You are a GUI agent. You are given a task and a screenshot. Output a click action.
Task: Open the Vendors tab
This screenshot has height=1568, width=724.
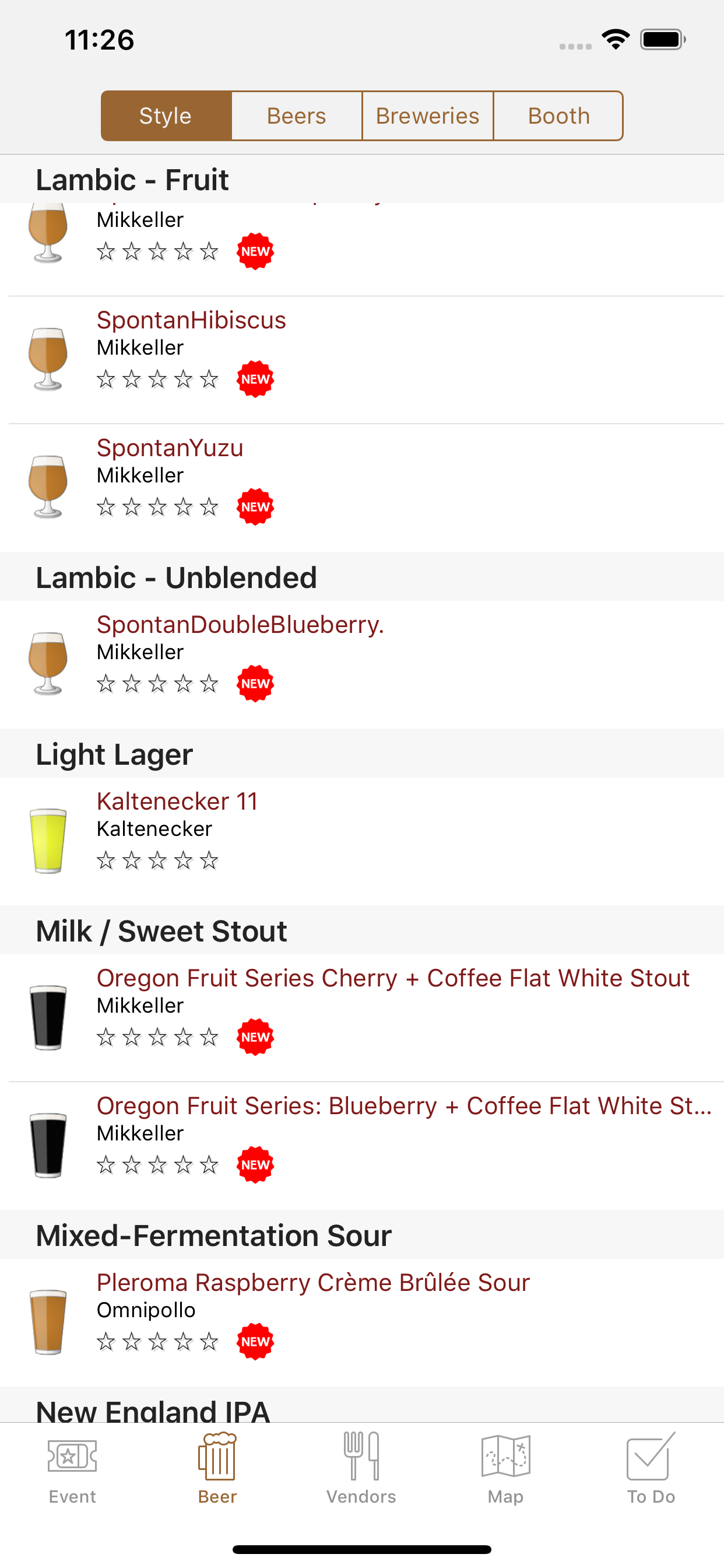tap(361, 1471)
